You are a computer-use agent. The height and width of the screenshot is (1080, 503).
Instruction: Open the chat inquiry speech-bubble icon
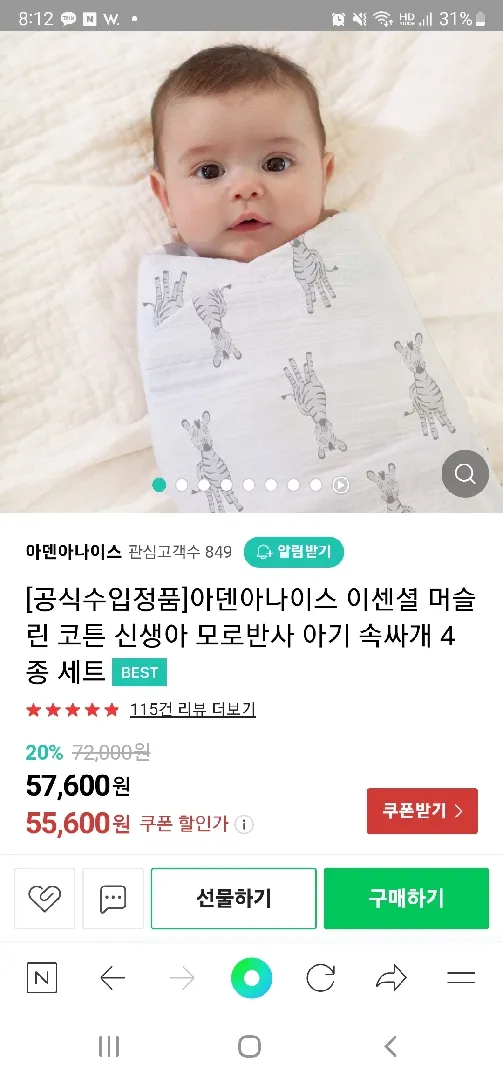[113, 898]
